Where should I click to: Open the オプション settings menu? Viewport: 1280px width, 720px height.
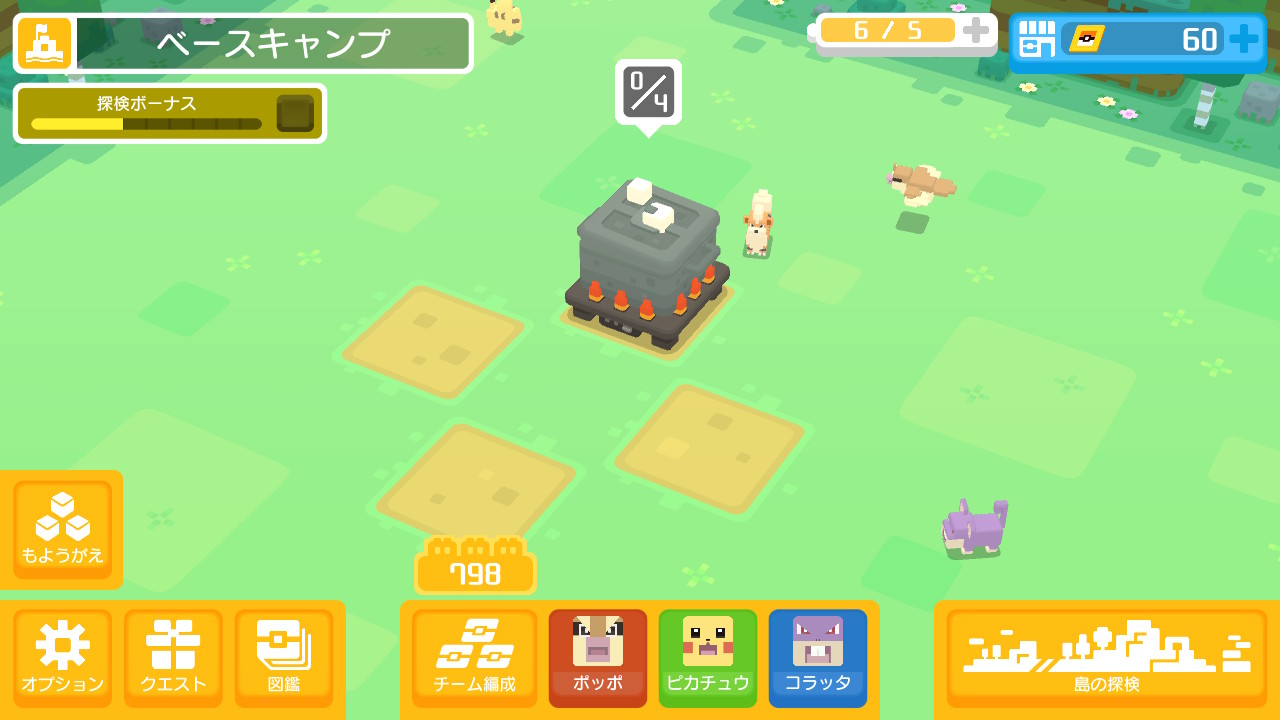[x=63, y=657]
